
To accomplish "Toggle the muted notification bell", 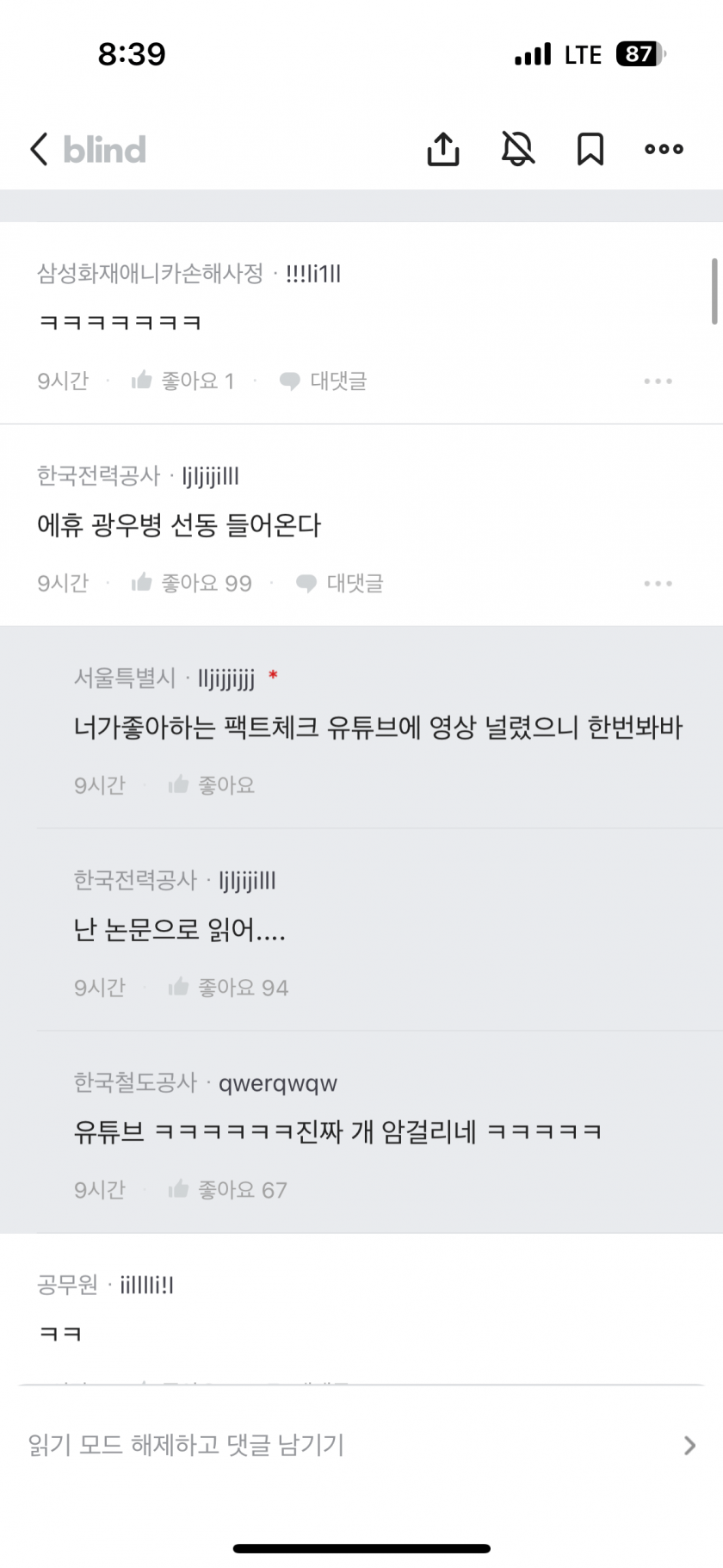I will (x=517, y=149).
